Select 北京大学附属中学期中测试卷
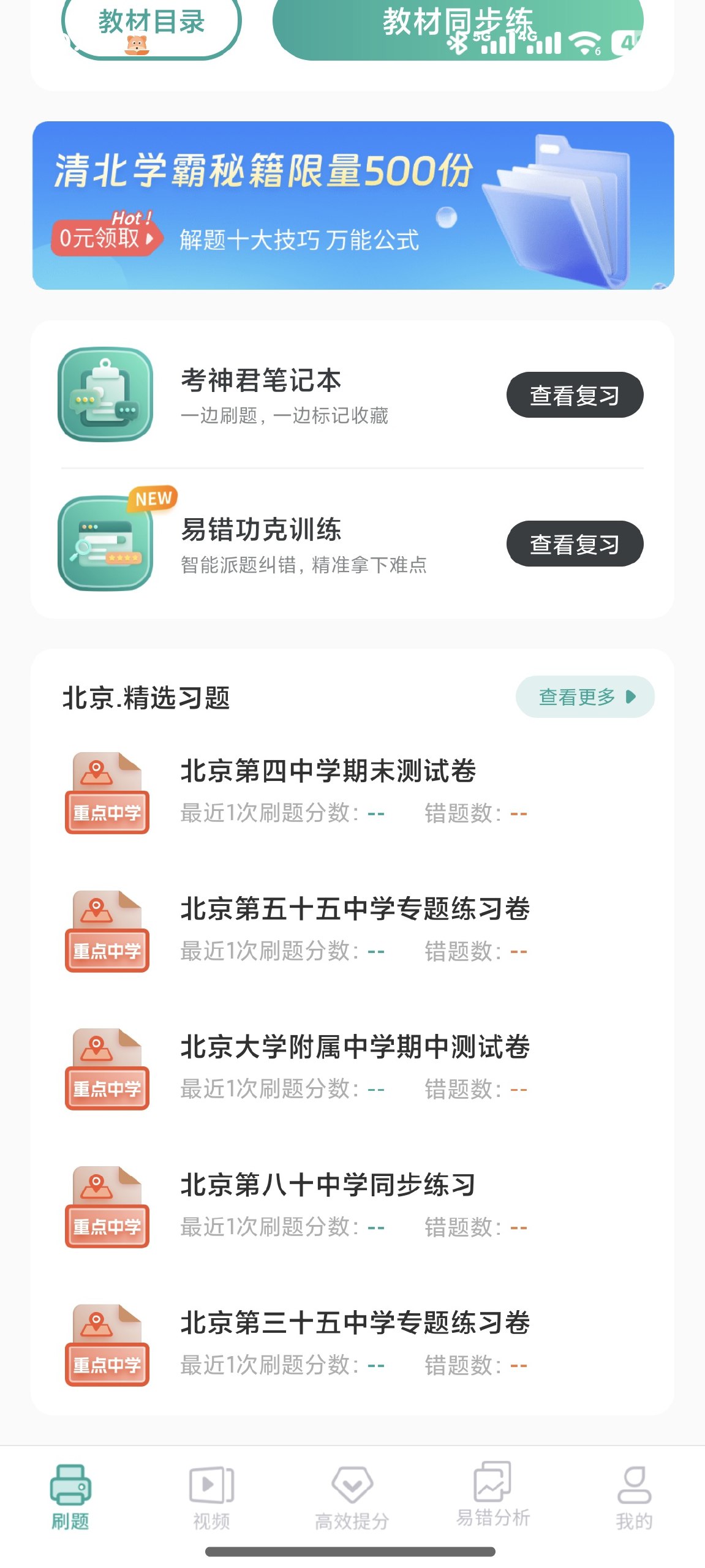Viewport: 705px width, 1568px height. pyautogui.click(x=355, y=1046)
